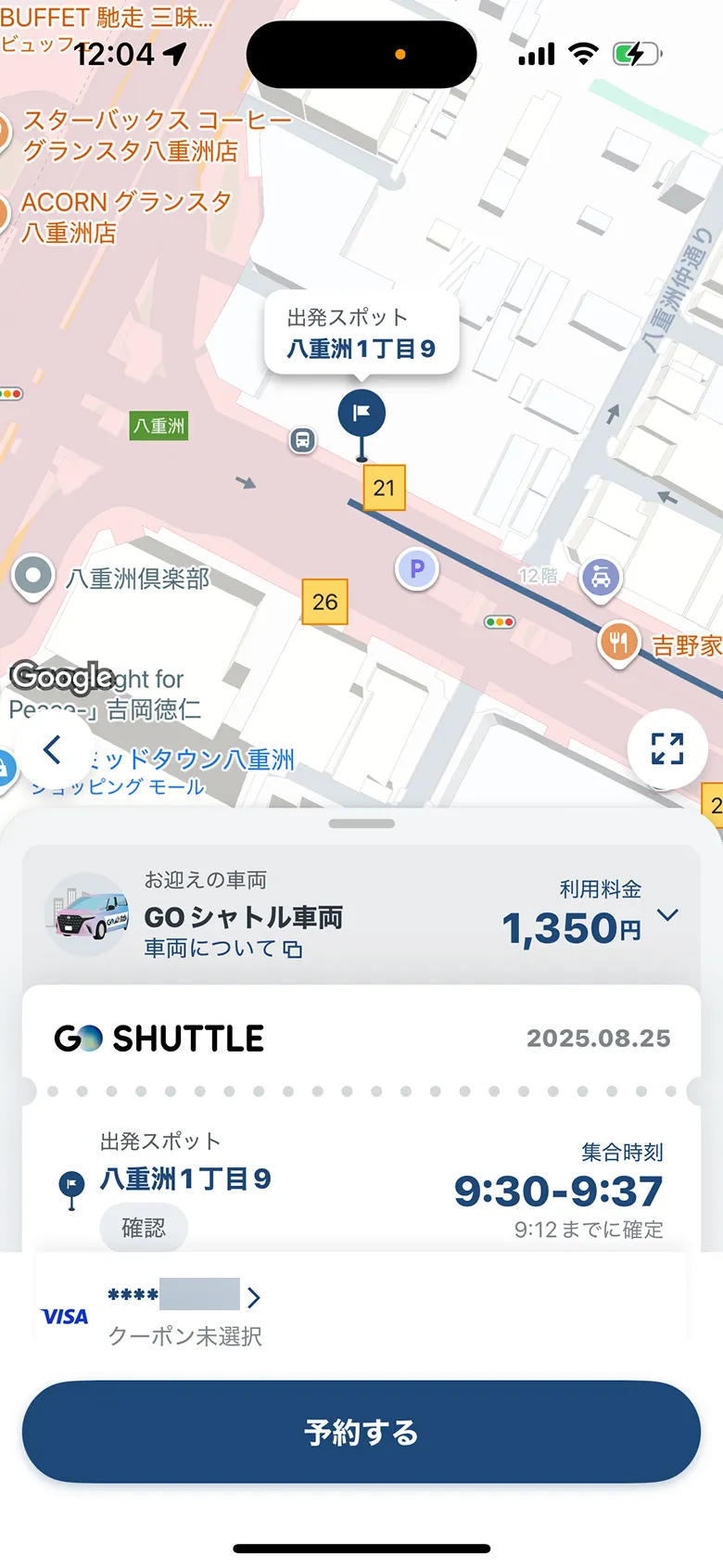Open the parking location icon on the map
723x1568 pixels.
(x=417, y=569)
